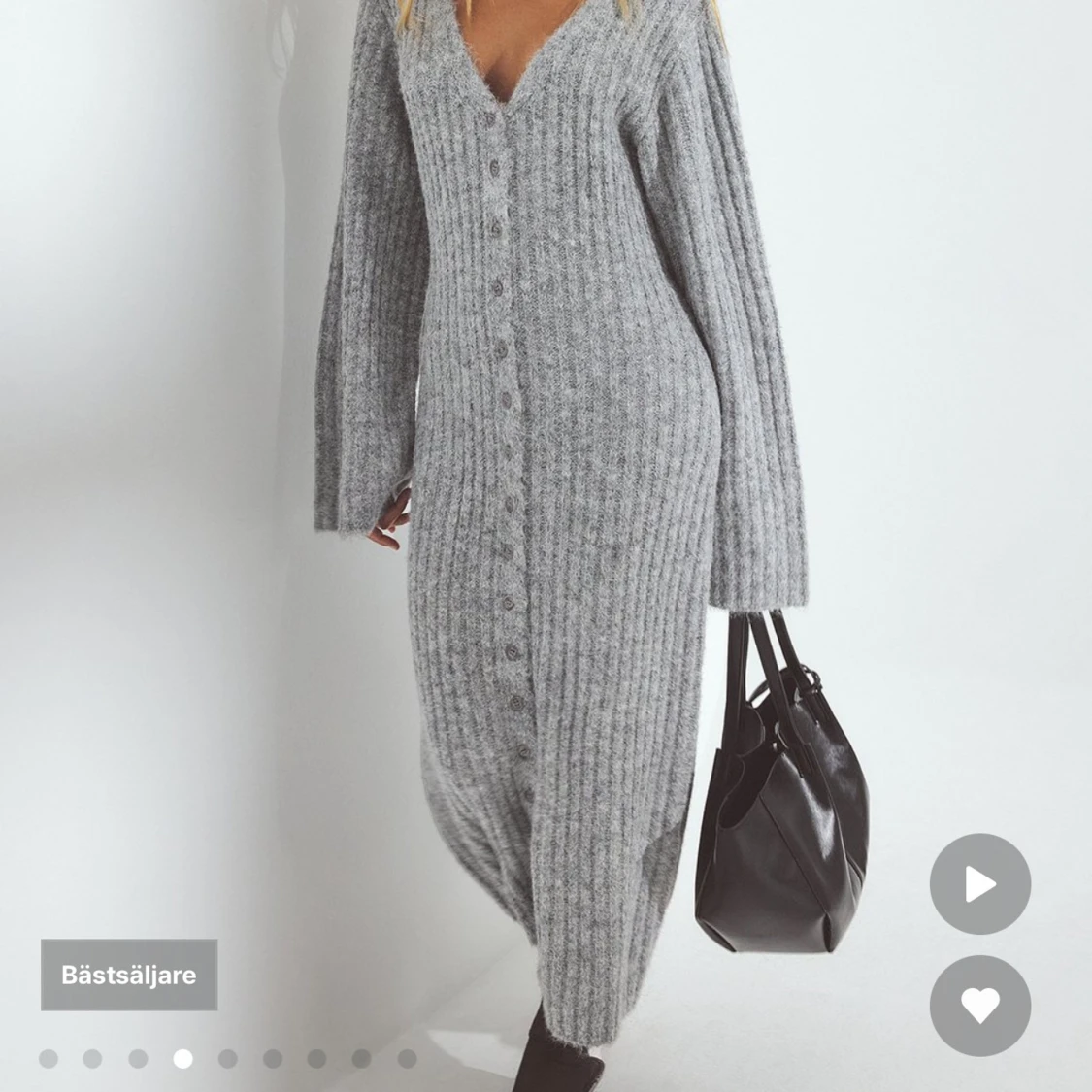The width and height of the screenshot is (1092, 1092).
Task: Add the grey knit dress to favorites
Action: [x=979, y=1006]
